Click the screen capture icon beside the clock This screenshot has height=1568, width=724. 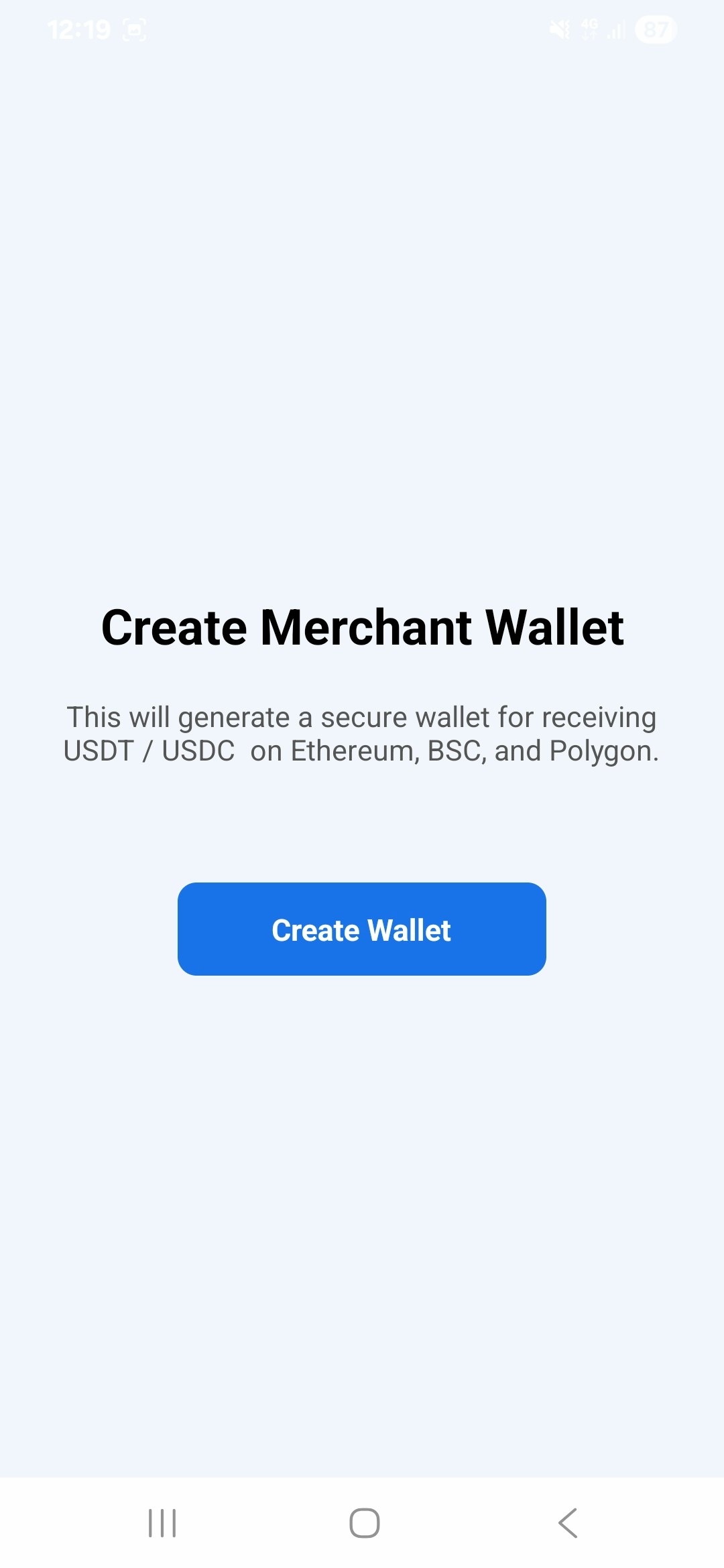point(134,29)
